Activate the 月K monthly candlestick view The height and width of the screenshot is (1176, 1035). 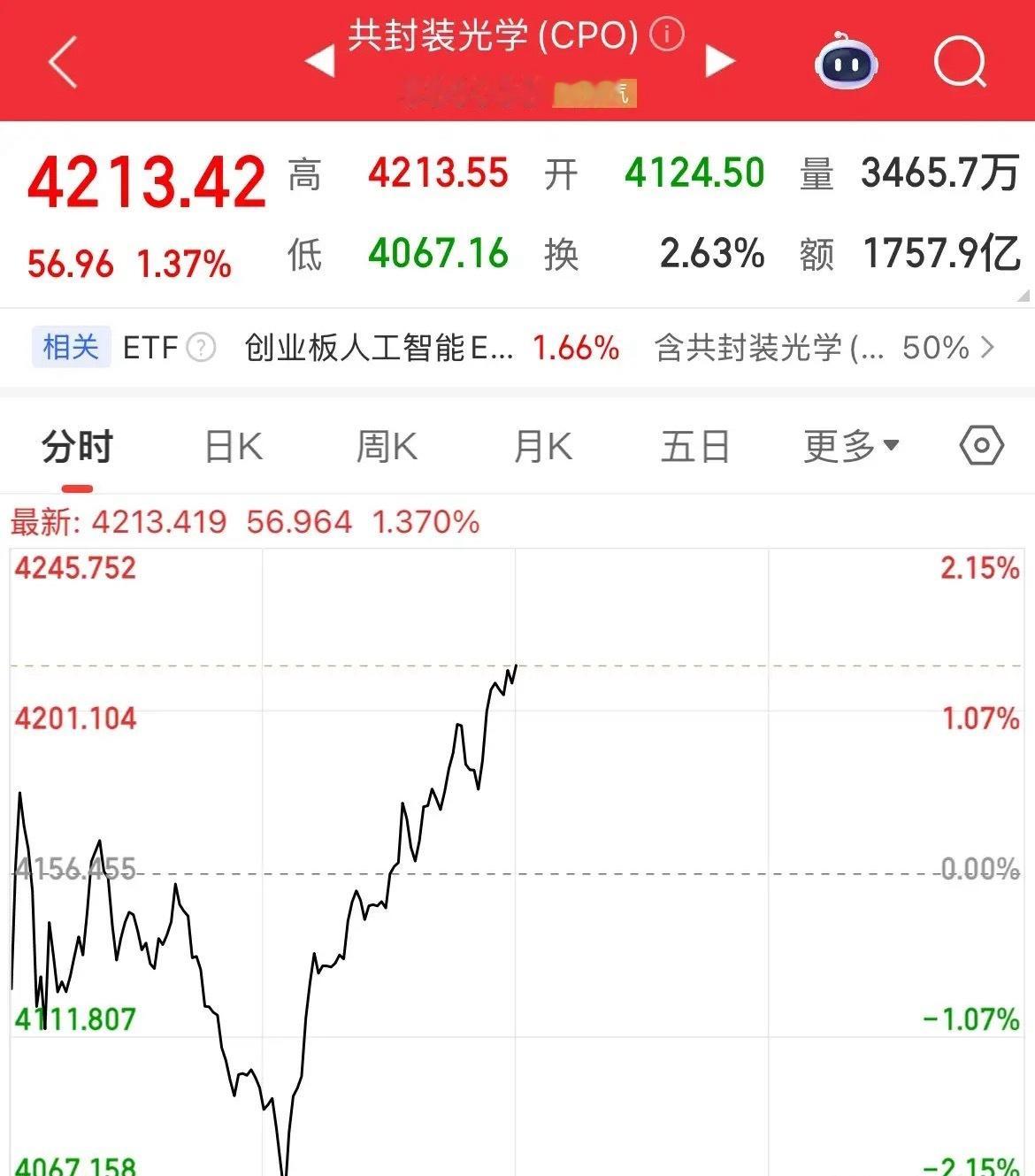point(541,447)
